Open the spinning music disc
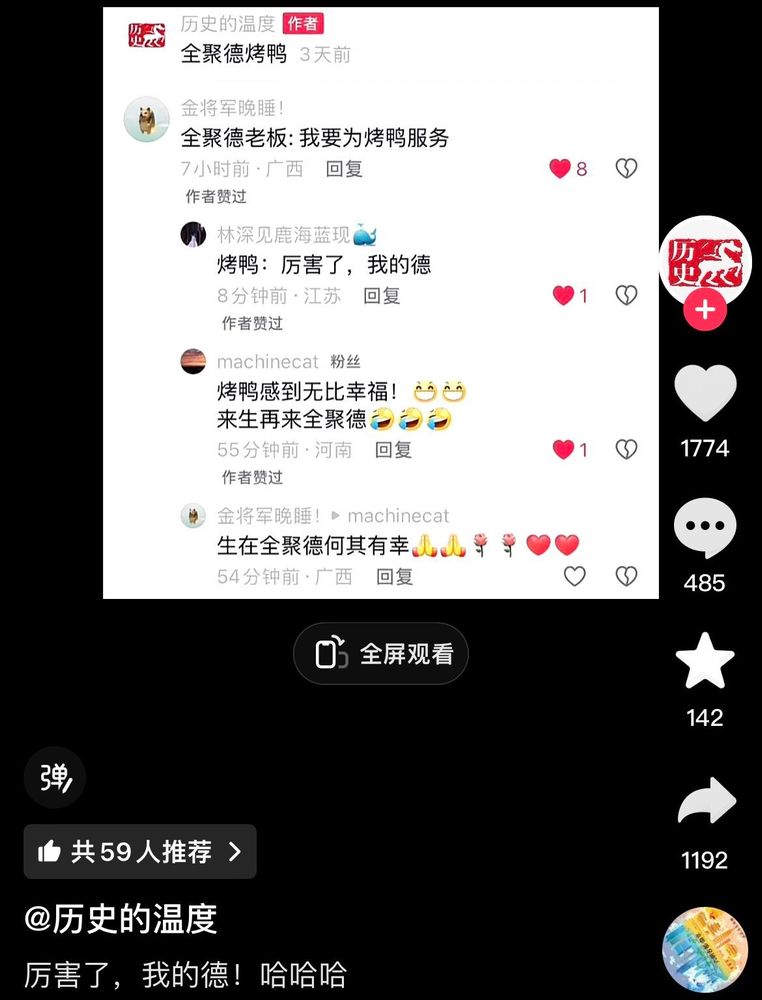The height and width of the screenshot is (1000, 762). coord(705,950)
